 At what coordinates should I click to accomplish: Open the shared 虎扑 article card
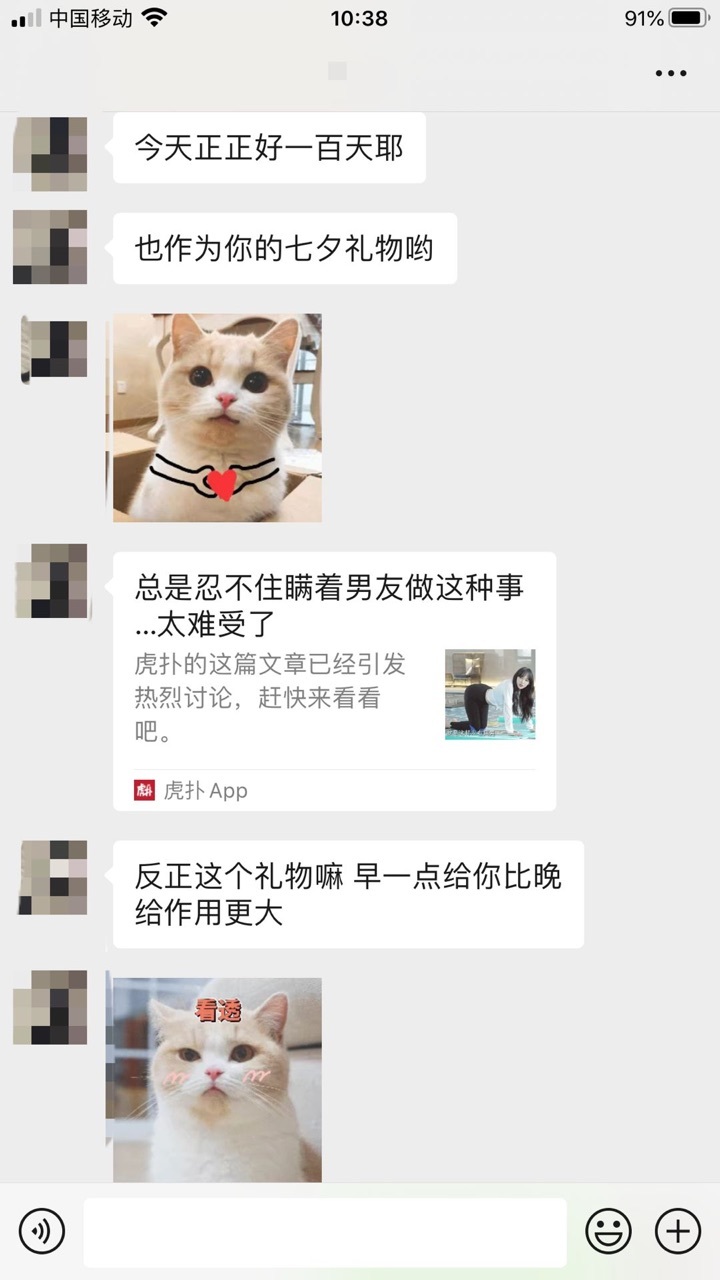(334, 680)
